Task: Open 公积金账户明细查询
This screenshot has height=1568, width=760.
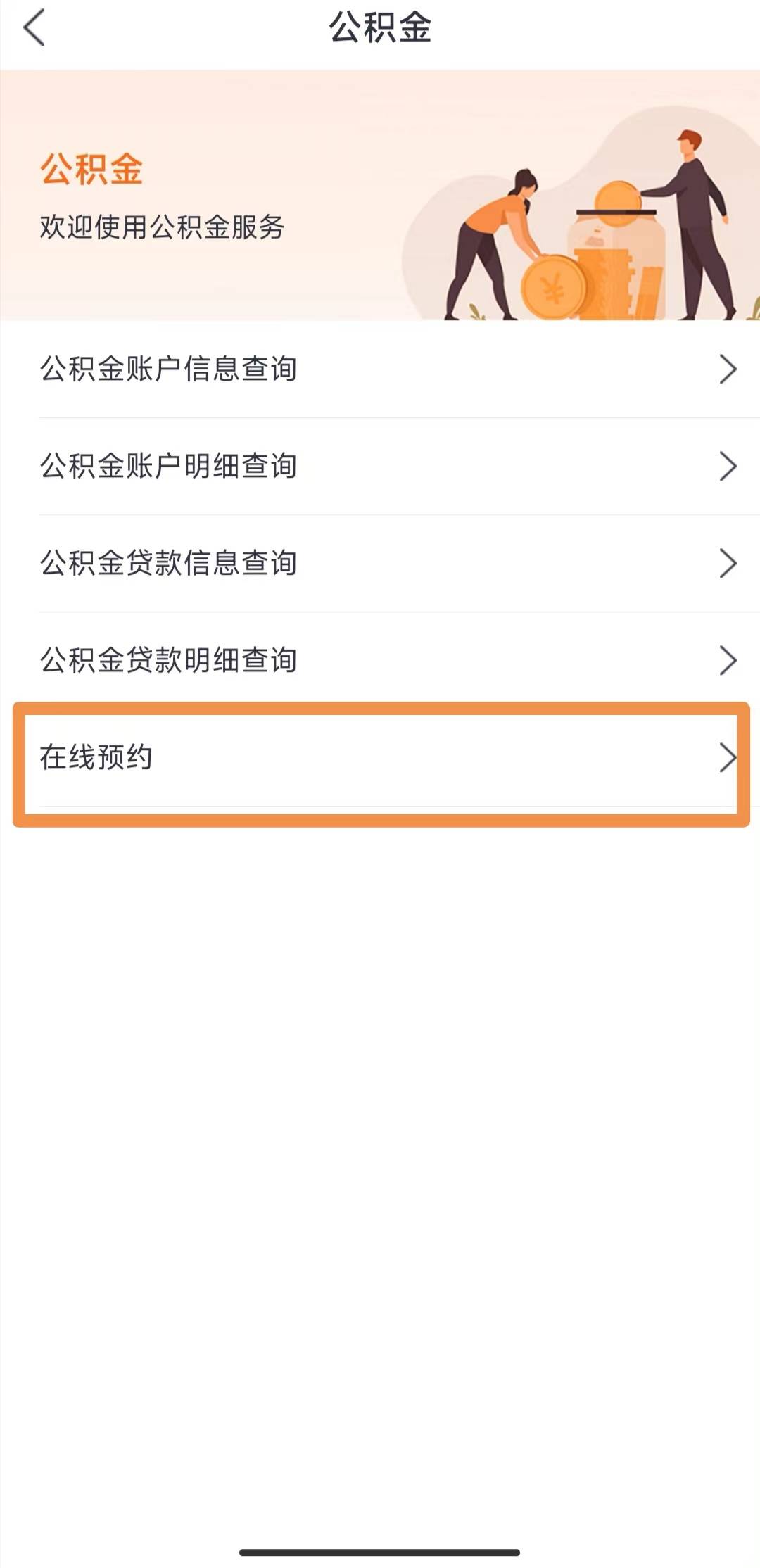Action: pos(380,467)
